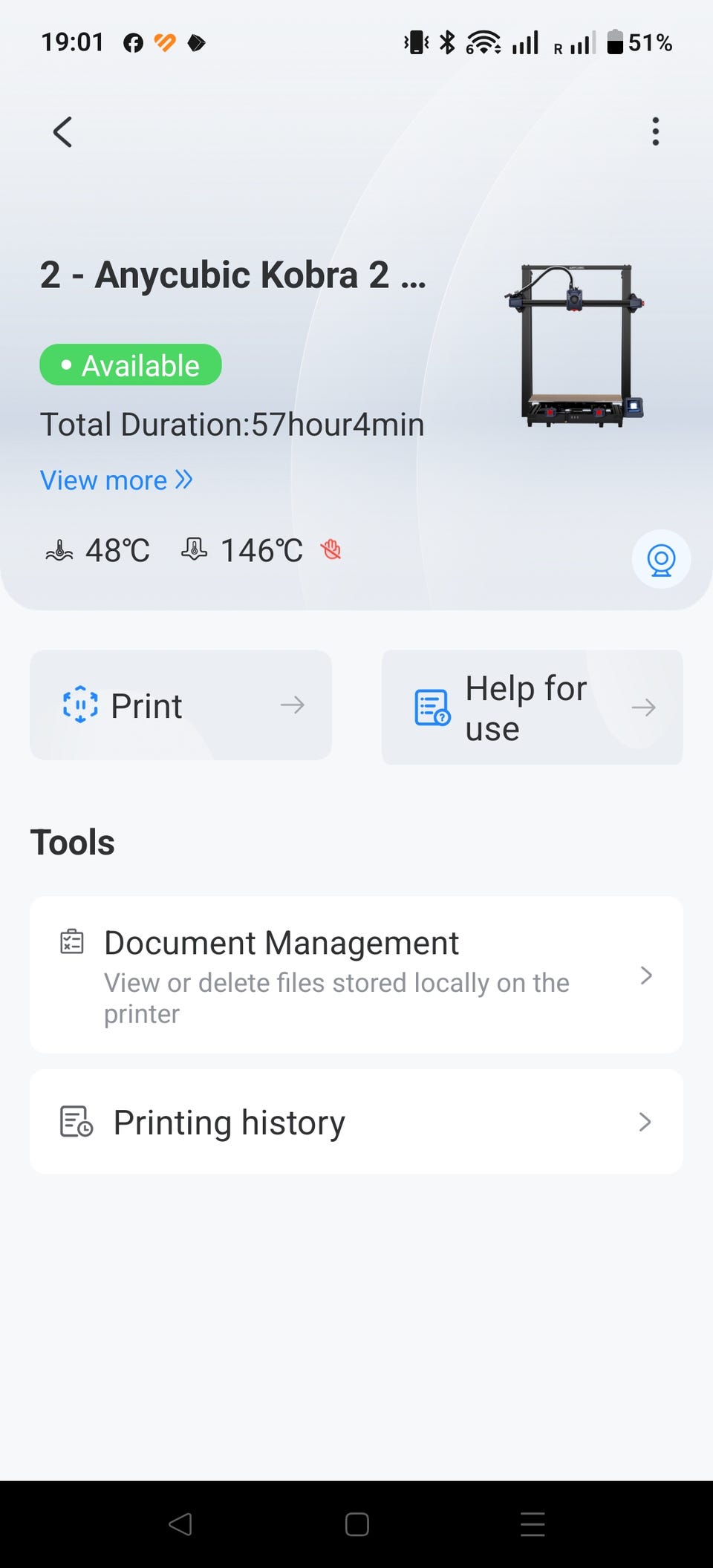
Task: Open the three-dot overflow menu
Action: 655,131
